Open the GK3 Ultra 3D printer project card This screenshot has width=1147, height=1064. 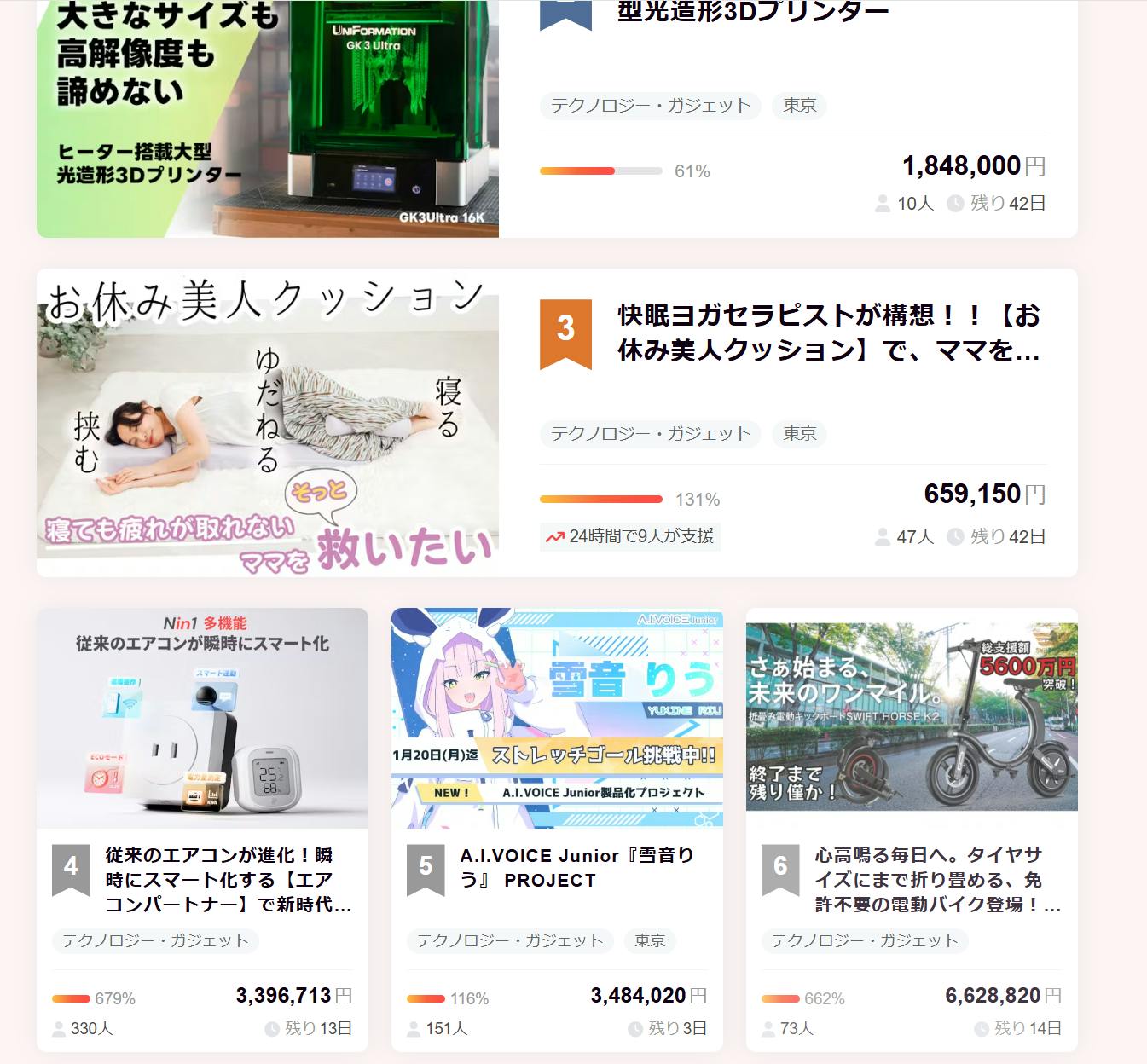[x=752, y=13]
